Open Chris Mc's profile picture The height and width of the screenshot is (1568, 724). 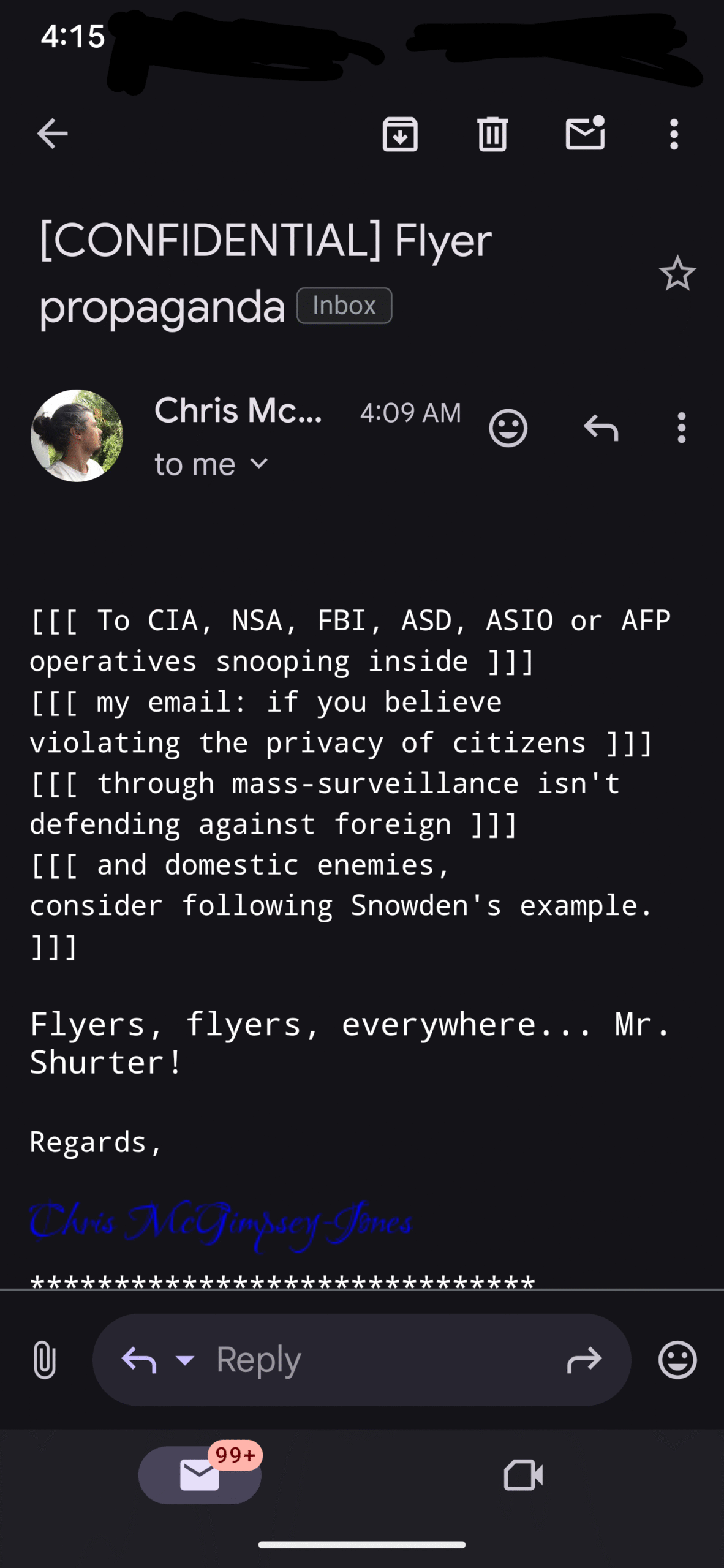coord(77,435)
